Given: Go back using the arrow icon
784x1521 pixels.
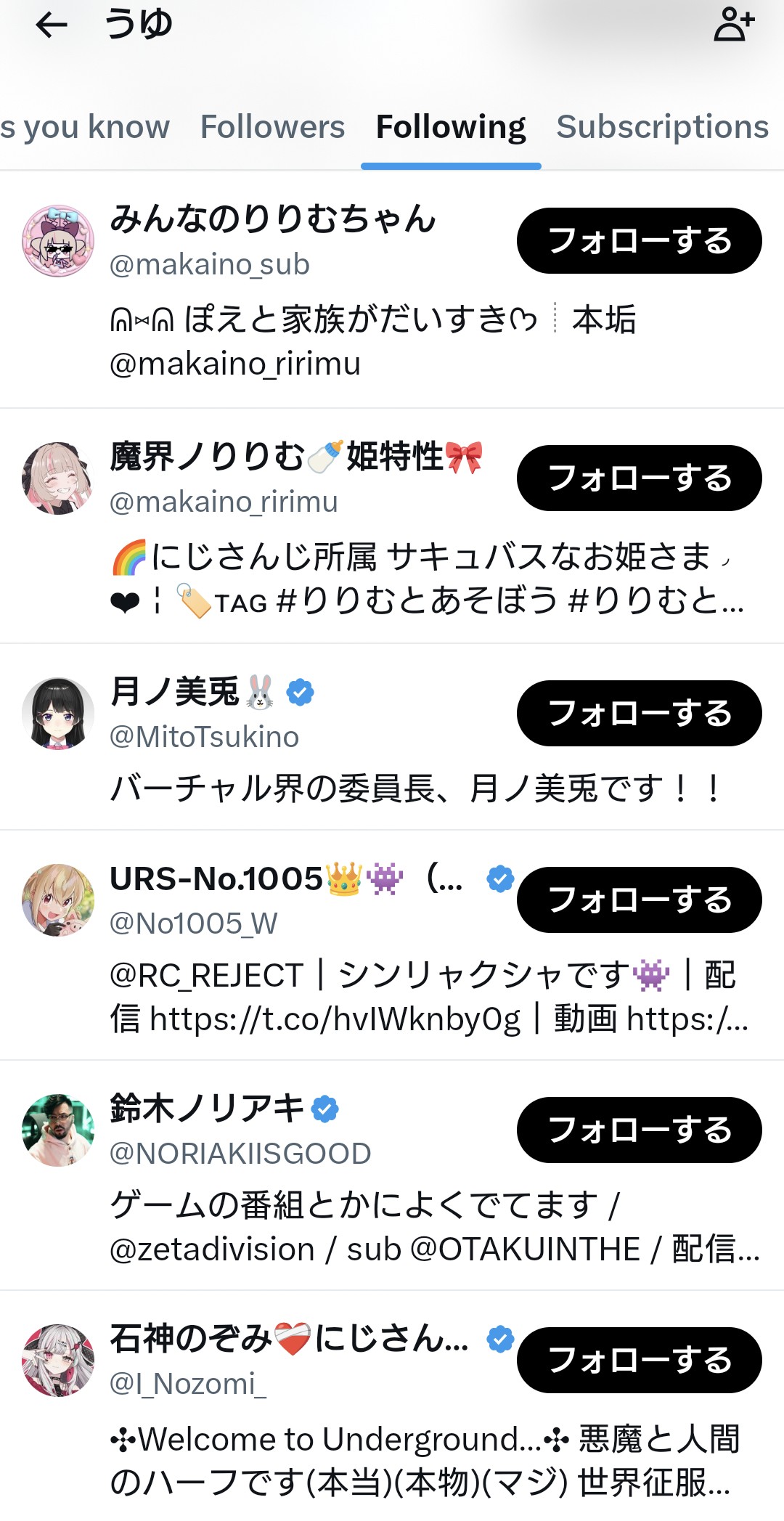Looking at the screenshot, I should pyautogui.click(x=52, y=25).
